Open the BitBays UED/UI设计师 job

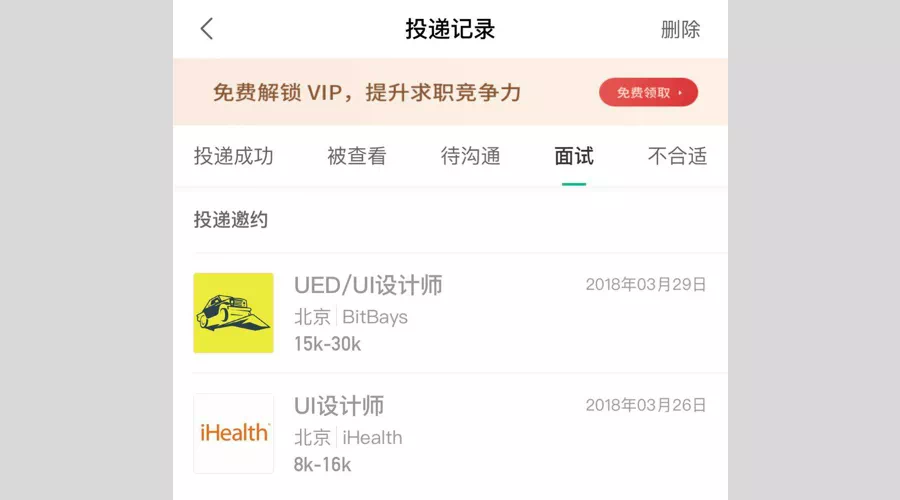(x=450, y=313)
